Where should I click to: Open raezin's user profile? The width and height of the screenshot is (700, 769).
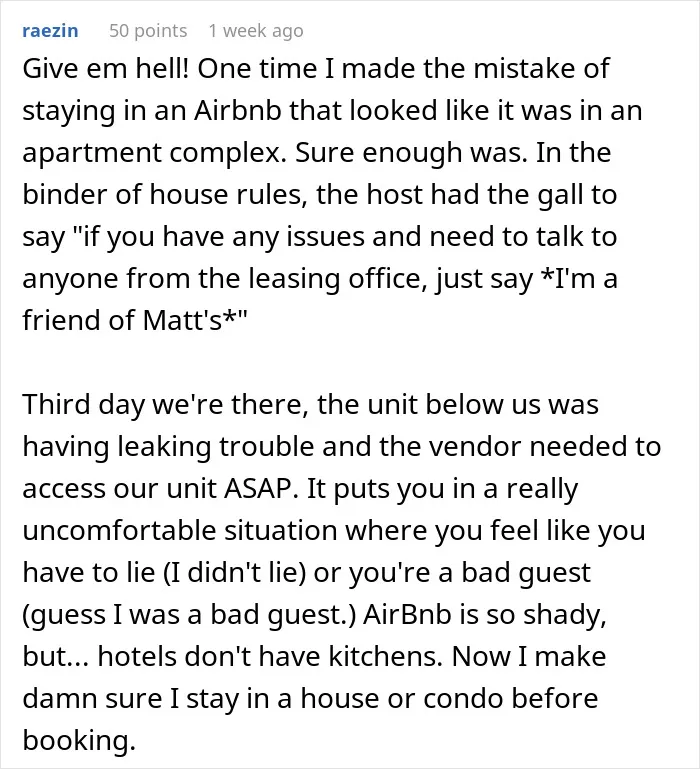tap(50, 30)
